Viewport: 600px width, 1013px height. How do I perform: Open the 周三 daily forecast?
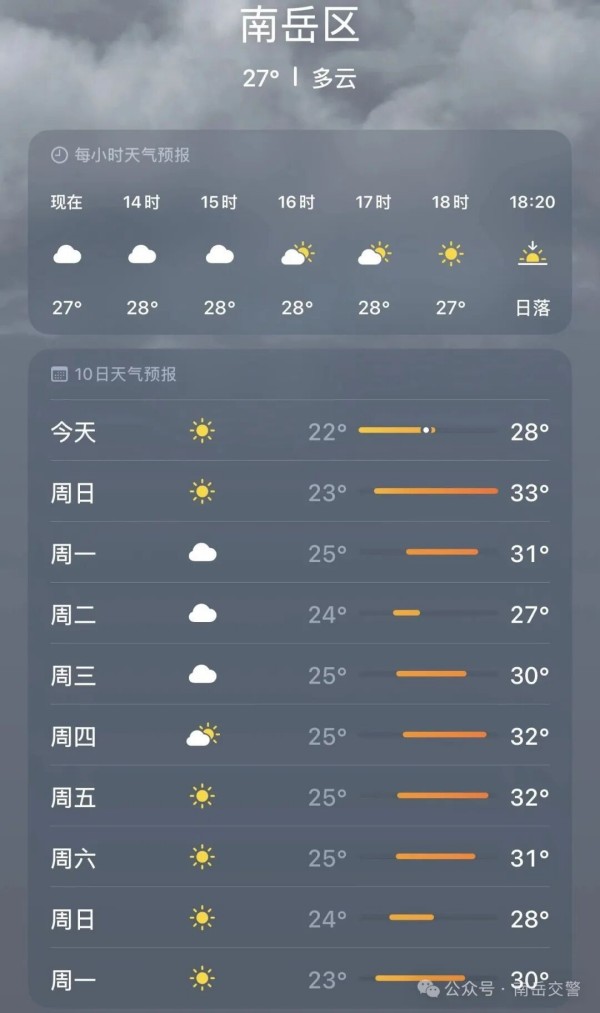point(300,675)
